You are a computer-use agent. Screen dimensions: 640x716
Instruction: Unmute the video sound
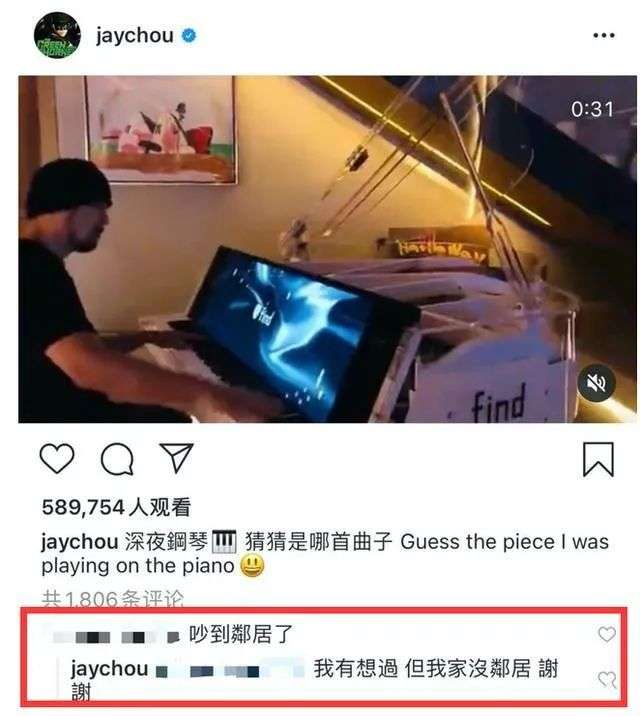[596, 383]
